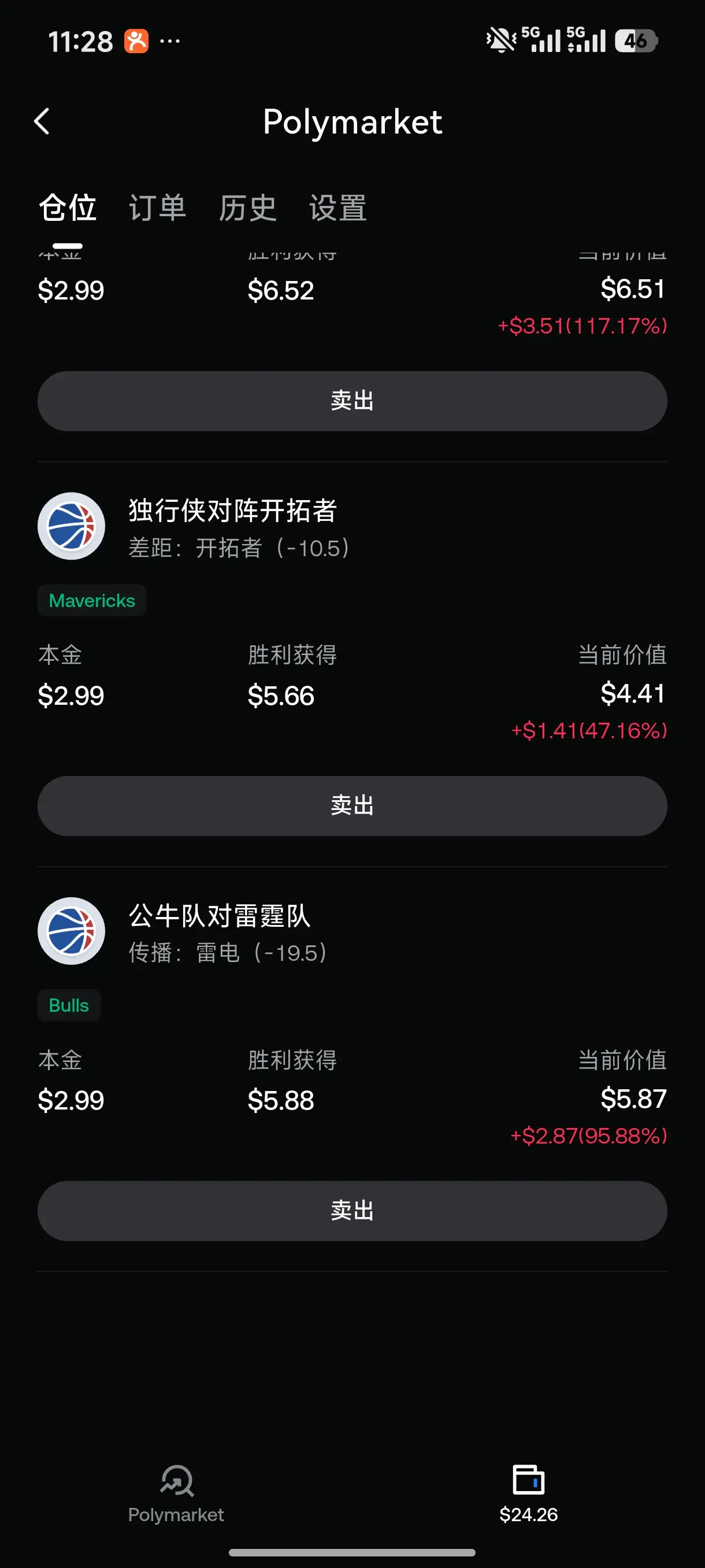Image resolution: width=705 pixels, height=1568 pixels.
Task: Sell the 公牛队对雷霆队 Bulls position
Action: [x=352, y=1211]
